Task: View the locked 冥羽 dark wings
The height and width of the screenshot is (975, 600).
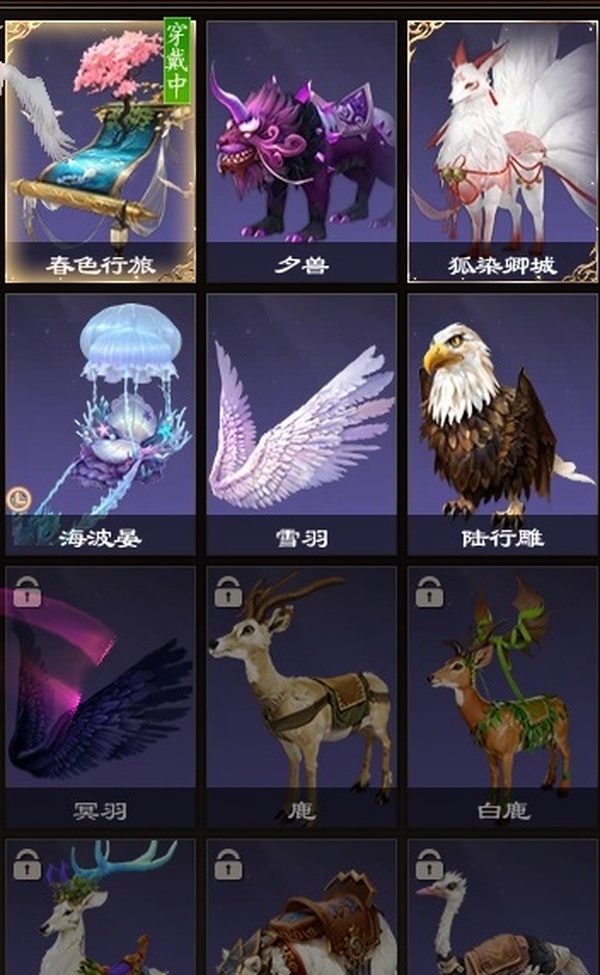Action: pos(100,695)
